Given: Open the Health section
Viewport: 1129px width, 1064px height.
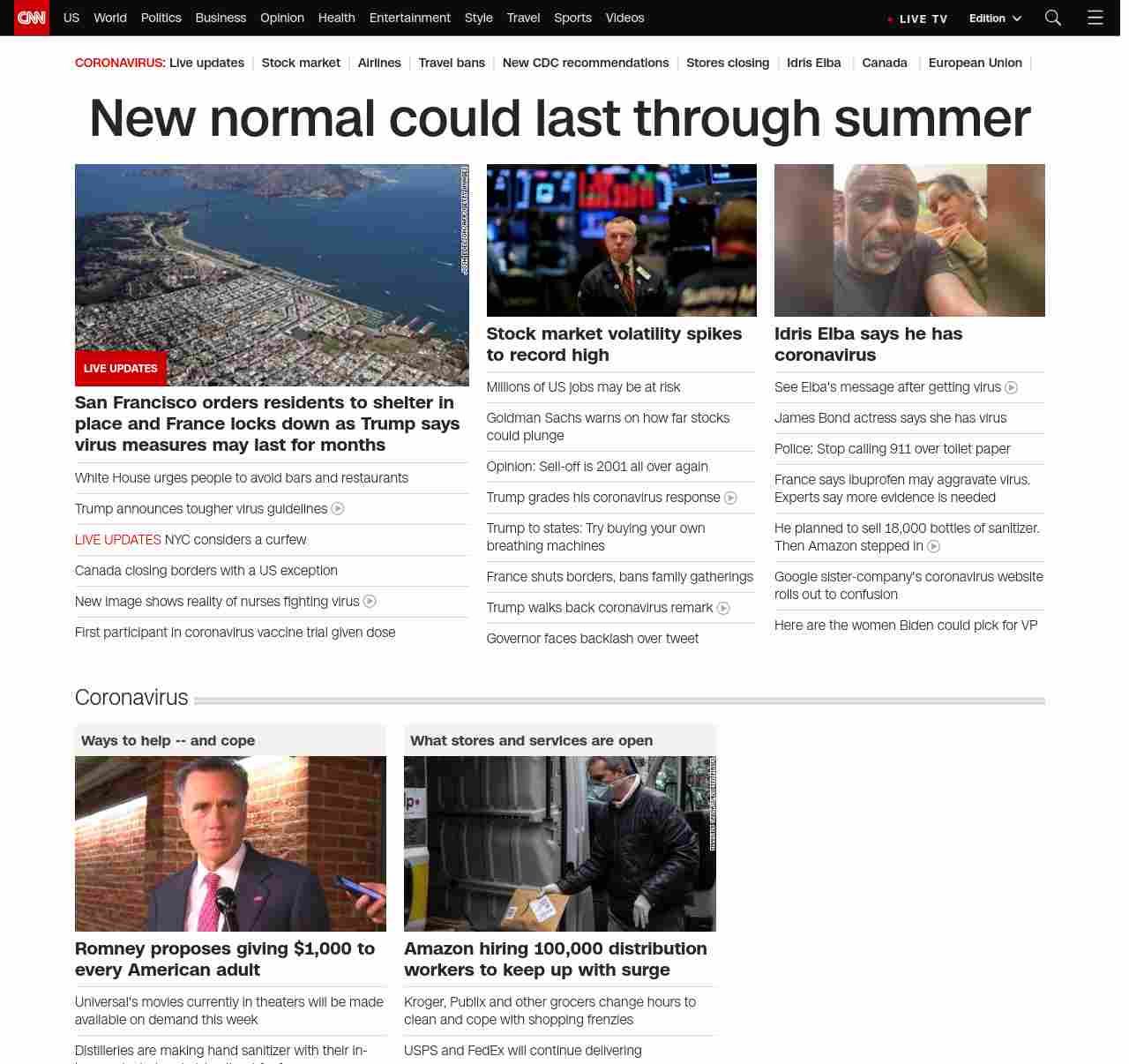Looking at the screenshot, I should (x=336, y=18).
